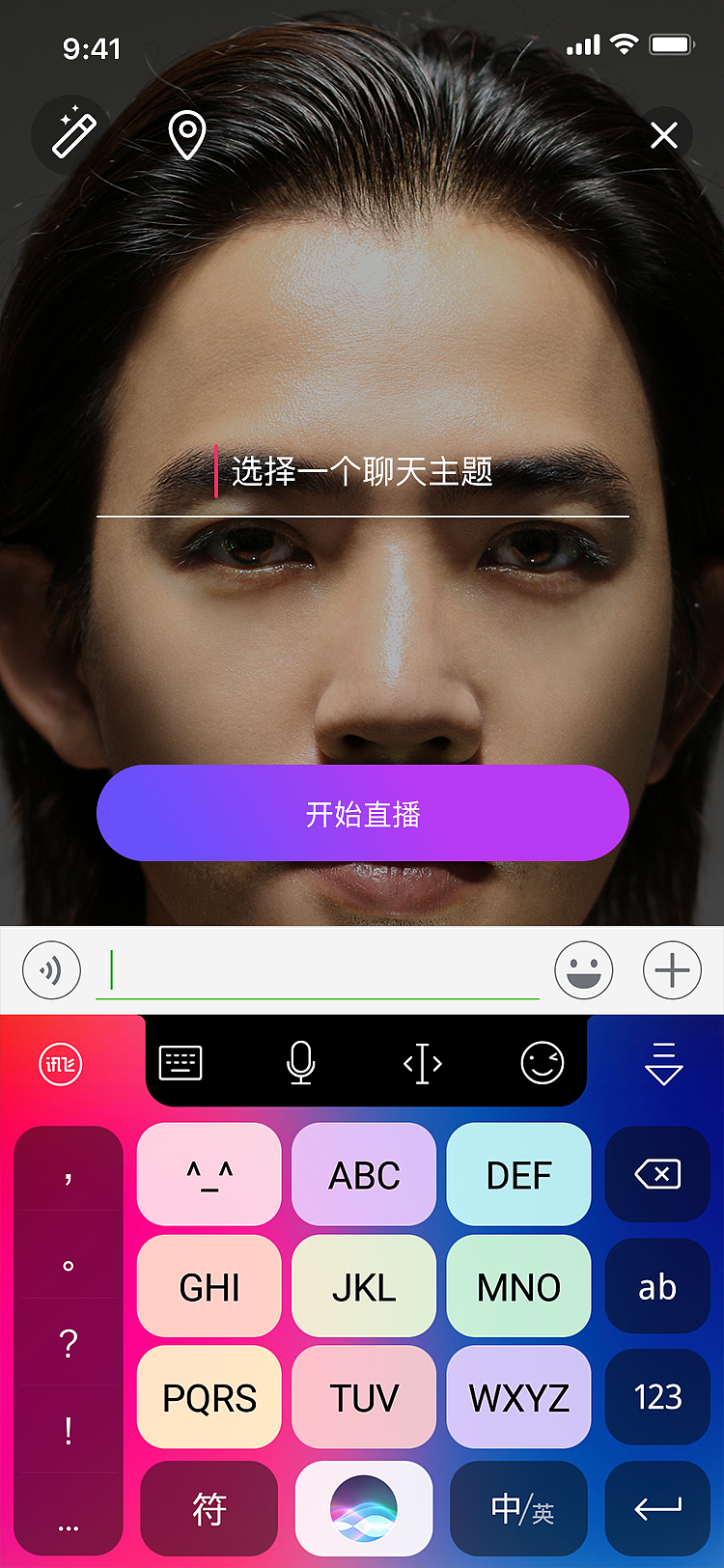
Task: Switch keyboard layout in keyboard toolbar
Action: pos(181,1063)
